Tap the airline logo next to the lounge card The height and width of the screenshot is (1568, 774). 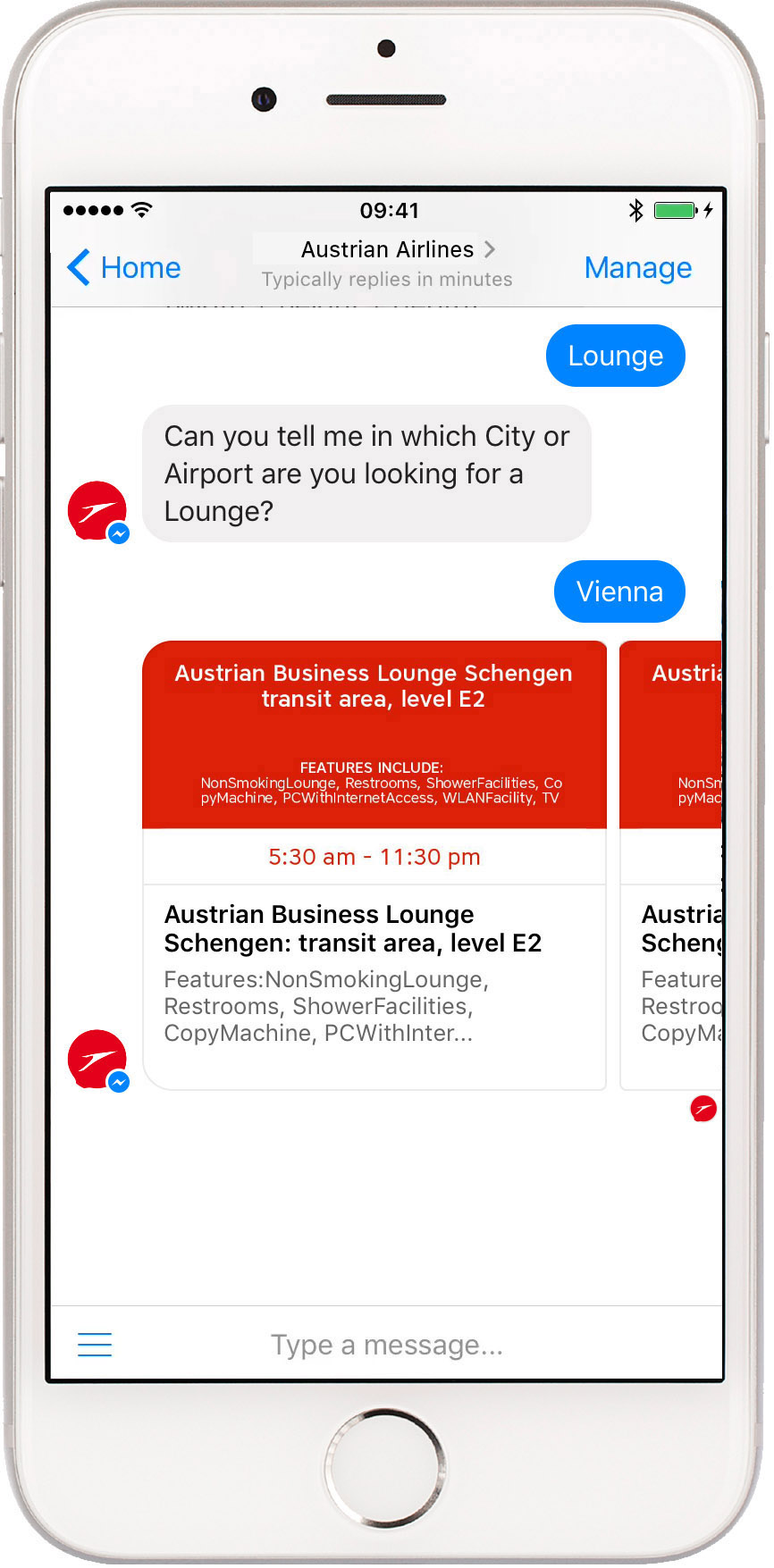tap(97, 1058)
